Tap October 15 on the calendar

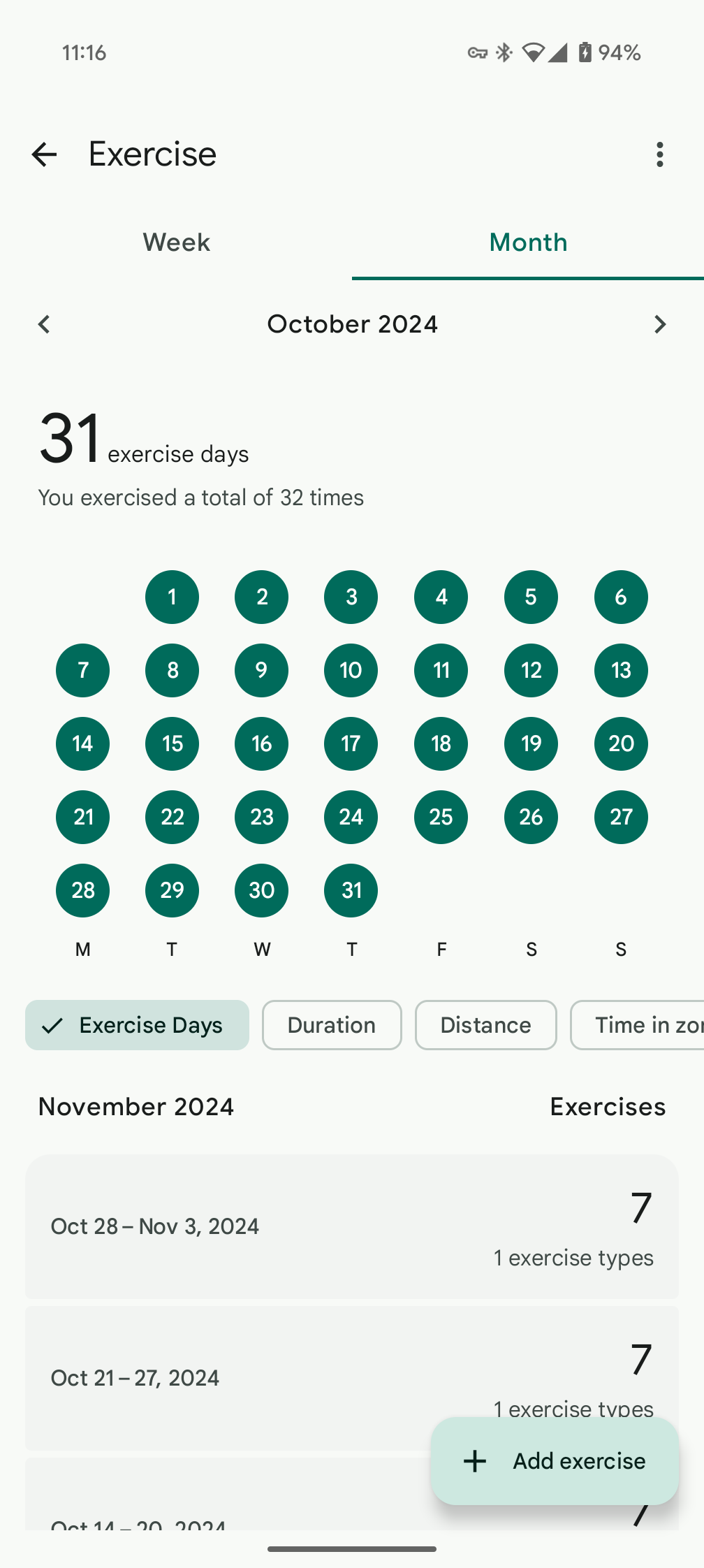(x=172, y=743)
